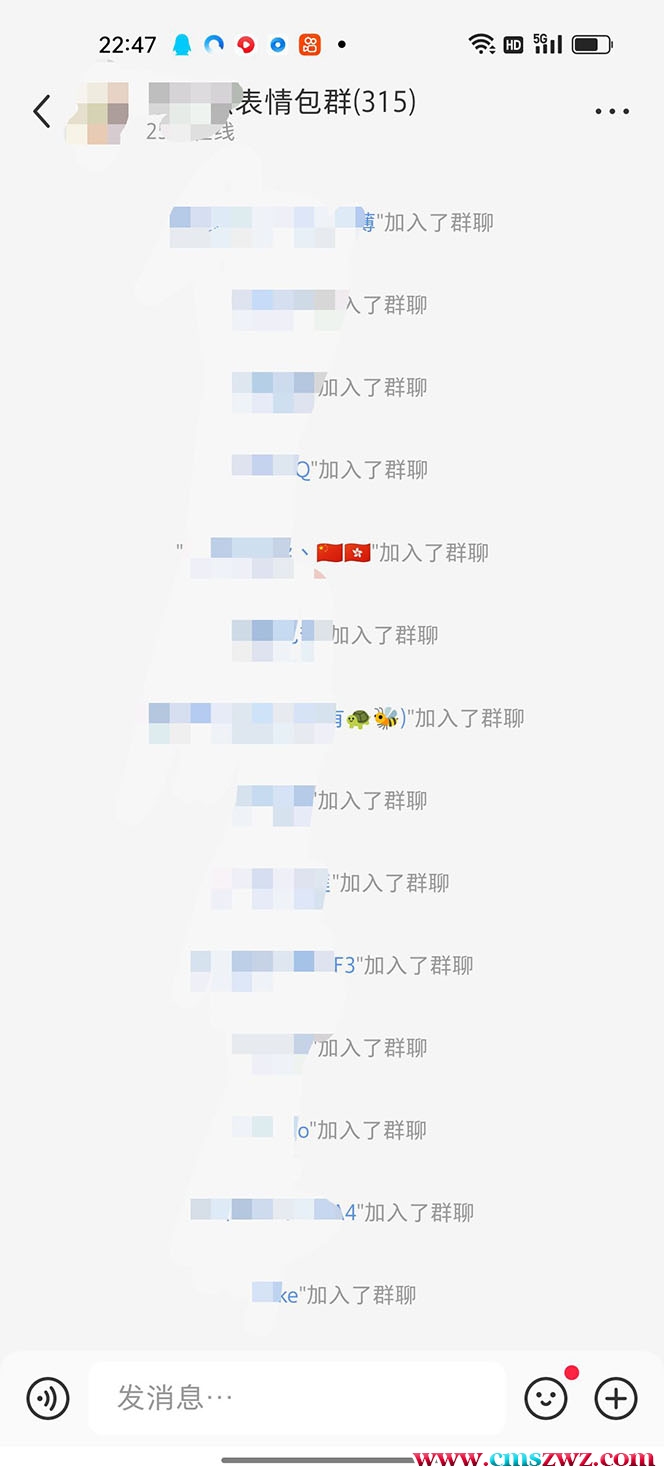Go back from the group chat
664x1476 pixels.
tap(42, 111)
